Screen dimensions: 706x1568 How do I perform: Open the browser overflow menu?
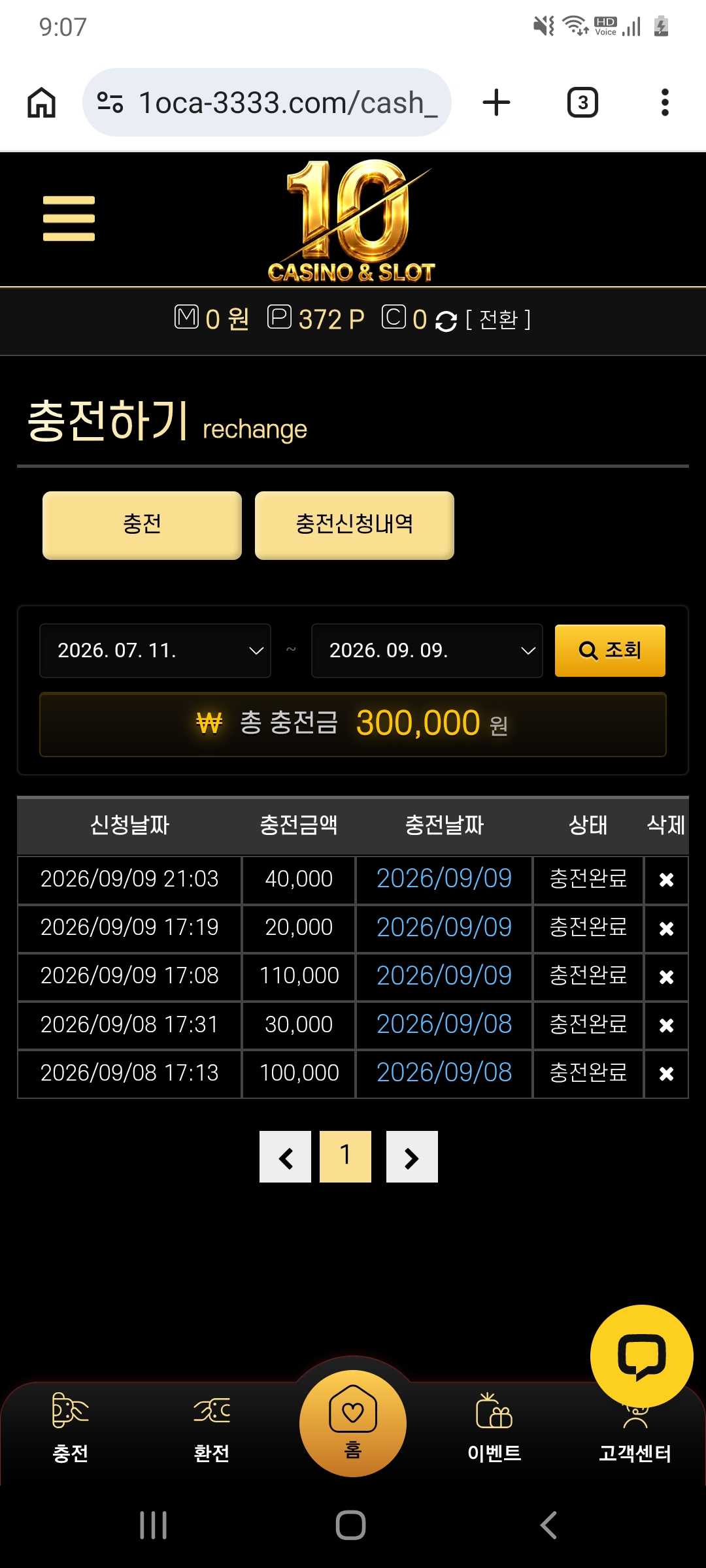pos(665,103)
